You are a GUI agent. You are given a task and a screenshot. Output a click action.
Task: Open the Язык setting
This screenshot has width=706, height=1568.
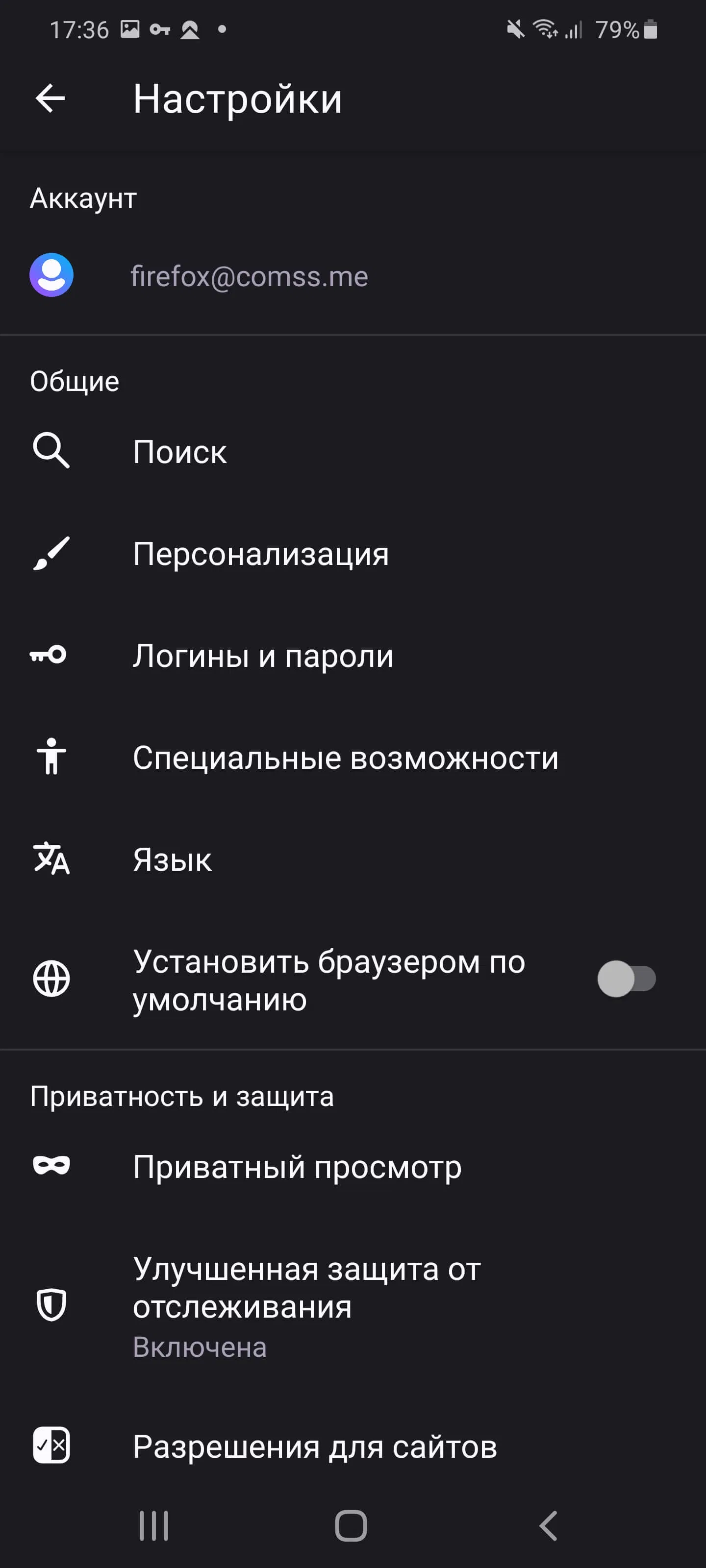(173, 859)
